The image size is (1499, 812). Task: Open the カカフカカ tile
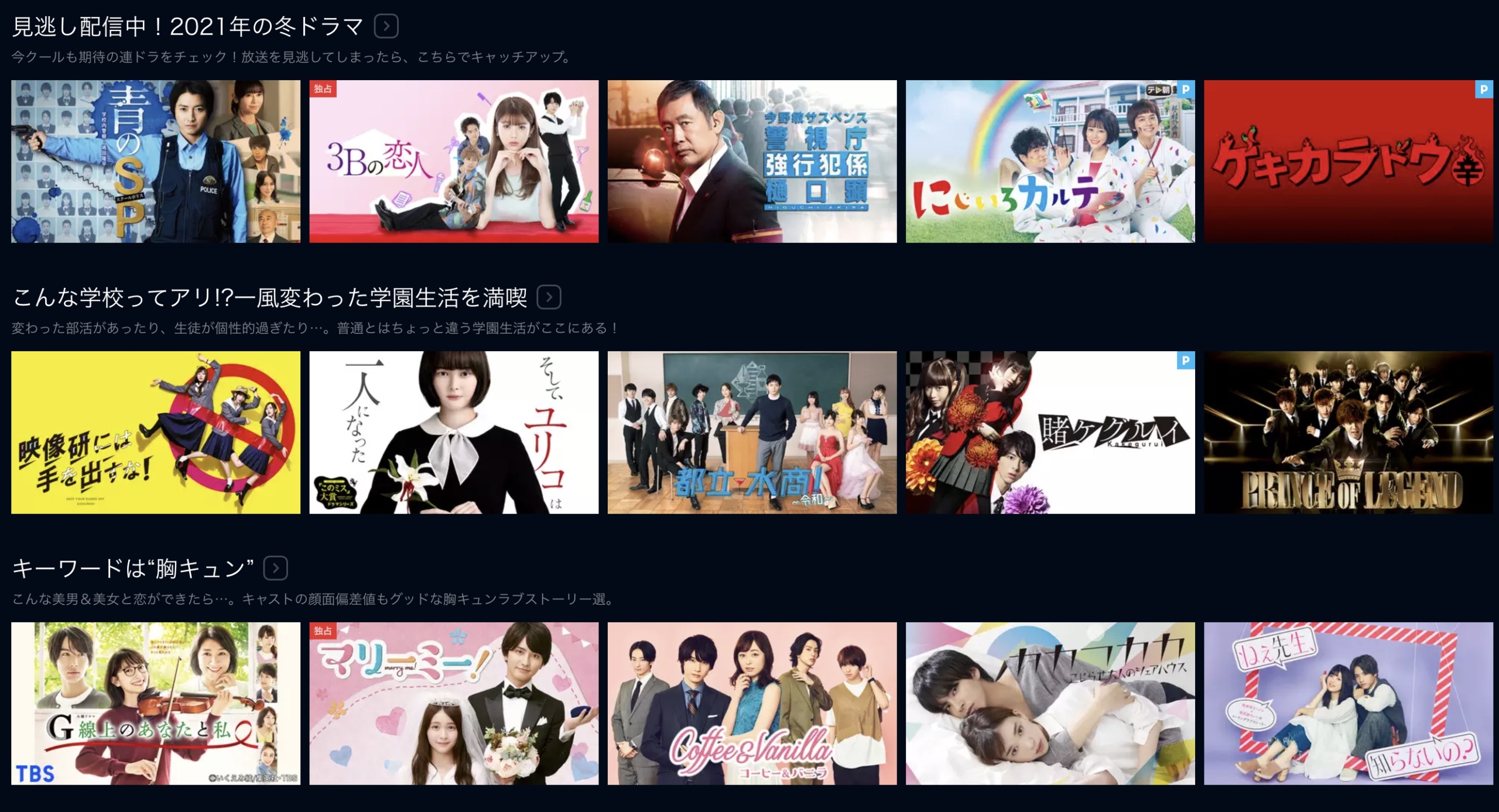coord(1050,704)
